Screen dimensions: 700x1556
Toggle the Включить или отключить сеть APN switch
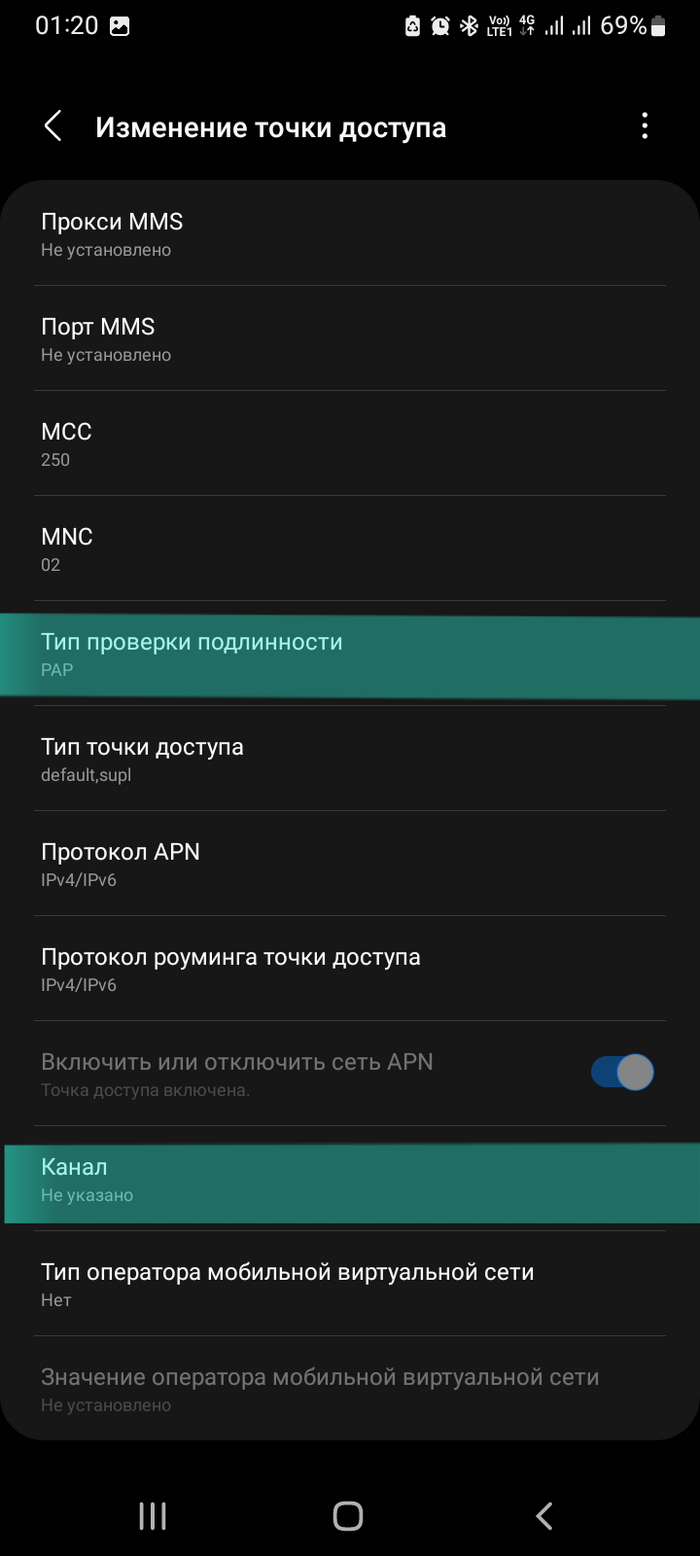[622, 1072]
